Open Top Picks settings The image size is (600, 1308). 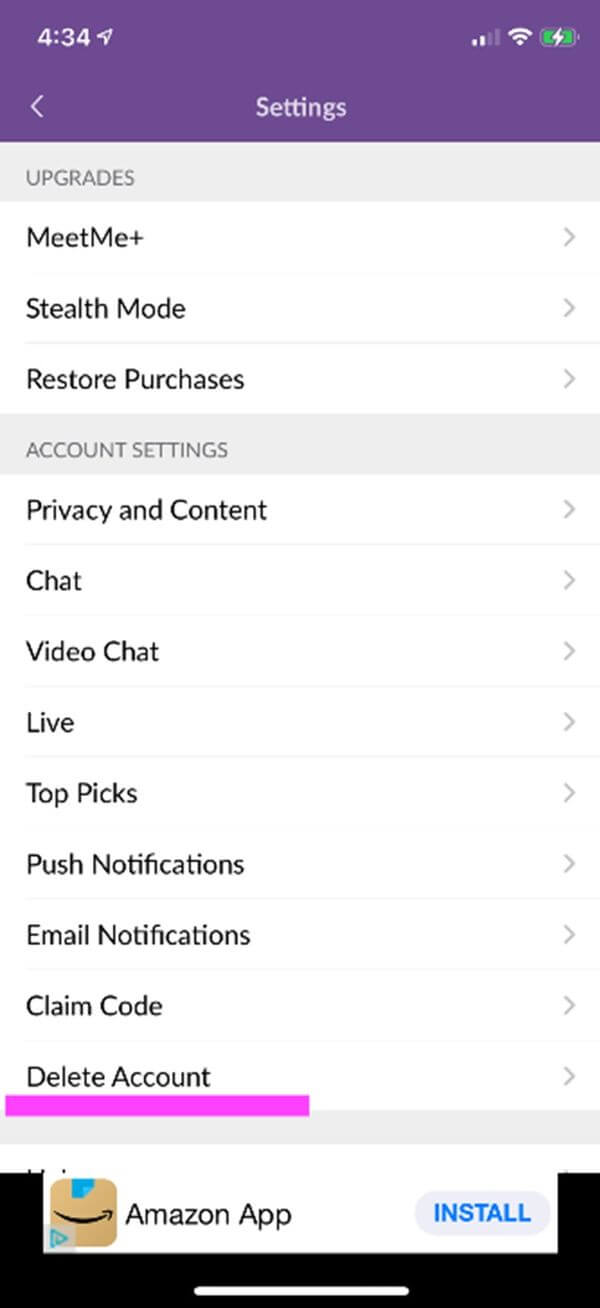300,793
